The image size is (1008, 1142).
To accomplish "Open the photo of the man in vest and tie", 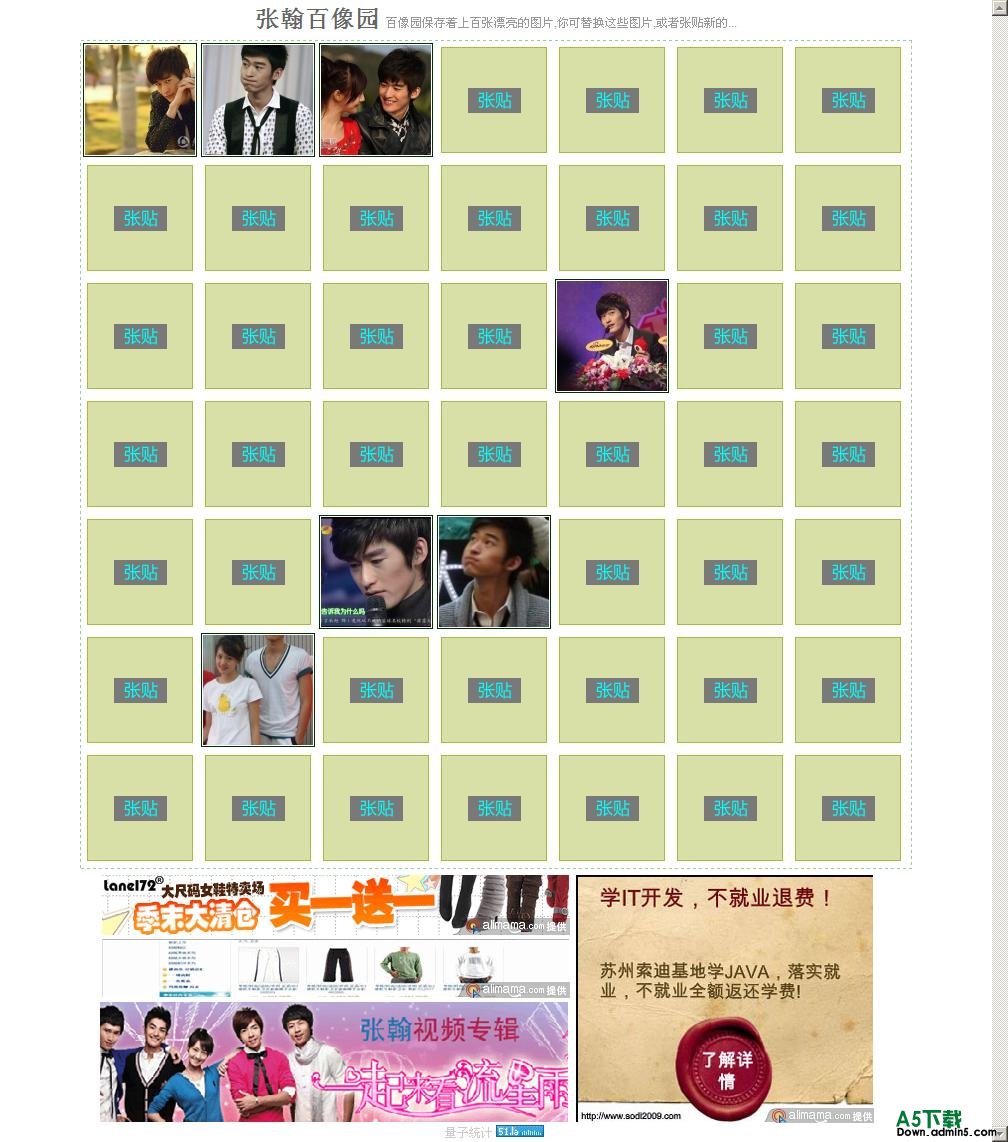I will click(x=258, y=100).
